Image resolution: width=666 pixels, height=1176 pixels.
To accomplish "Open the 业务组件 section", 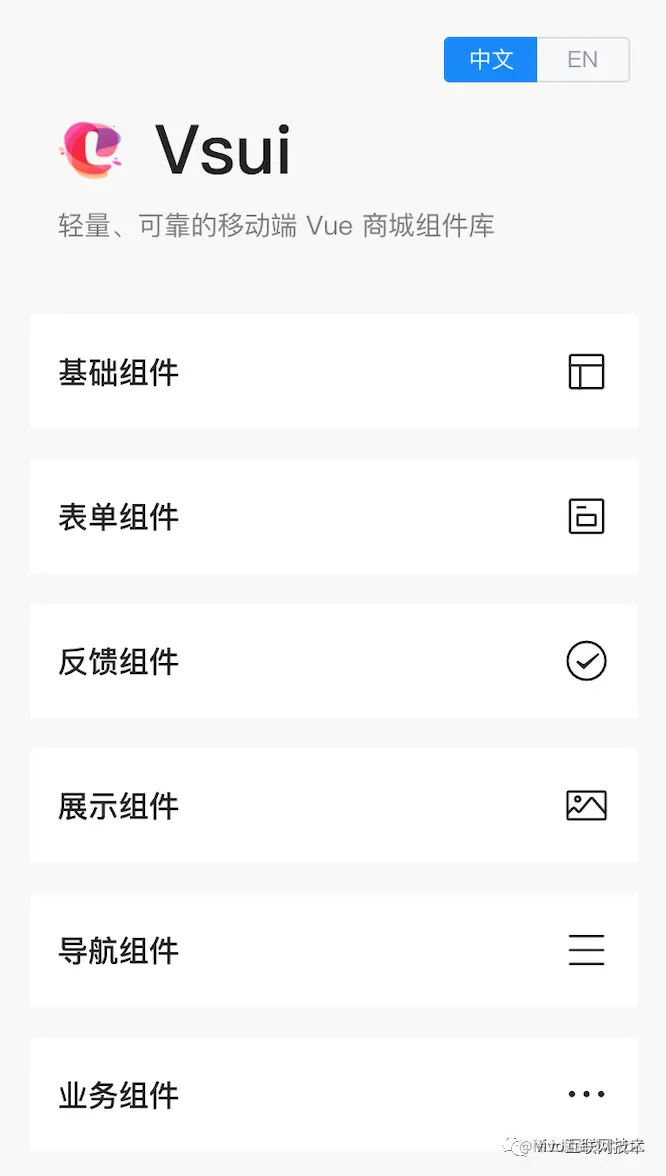I will point(333,1094).
